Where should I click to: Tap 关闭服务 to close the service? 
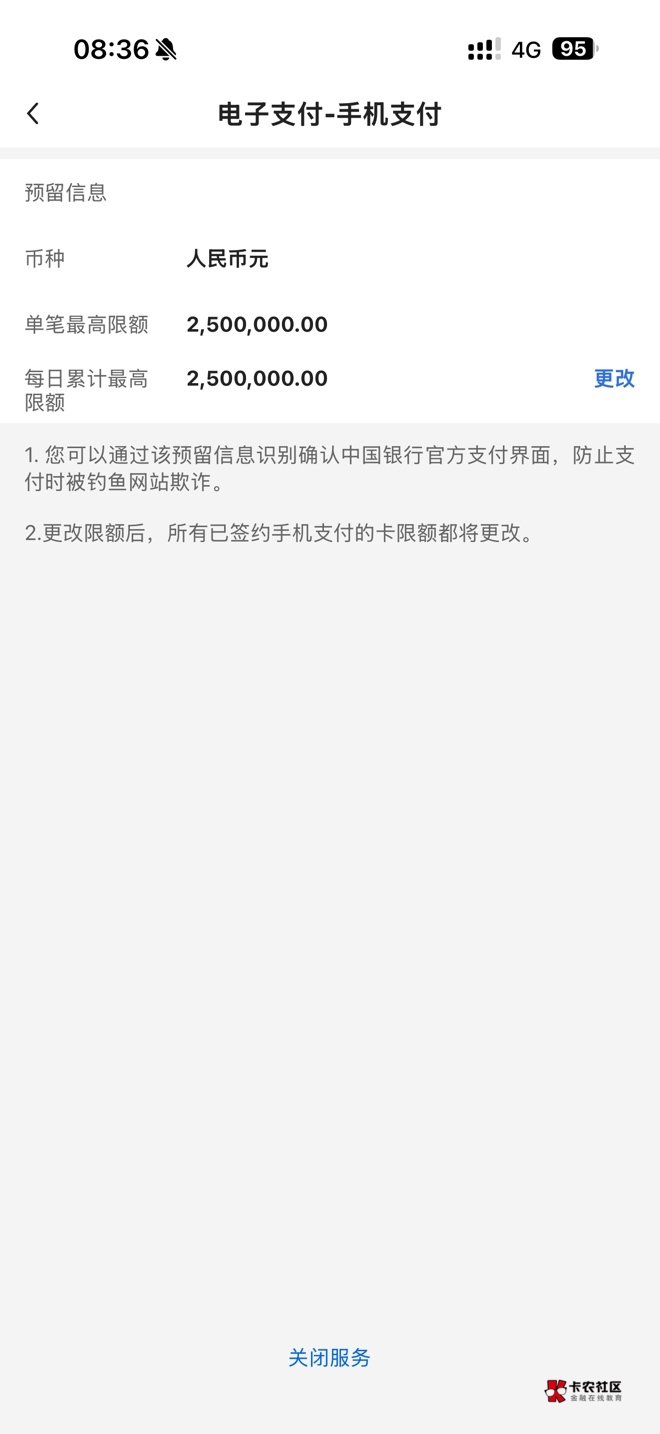pos(329,1358)
